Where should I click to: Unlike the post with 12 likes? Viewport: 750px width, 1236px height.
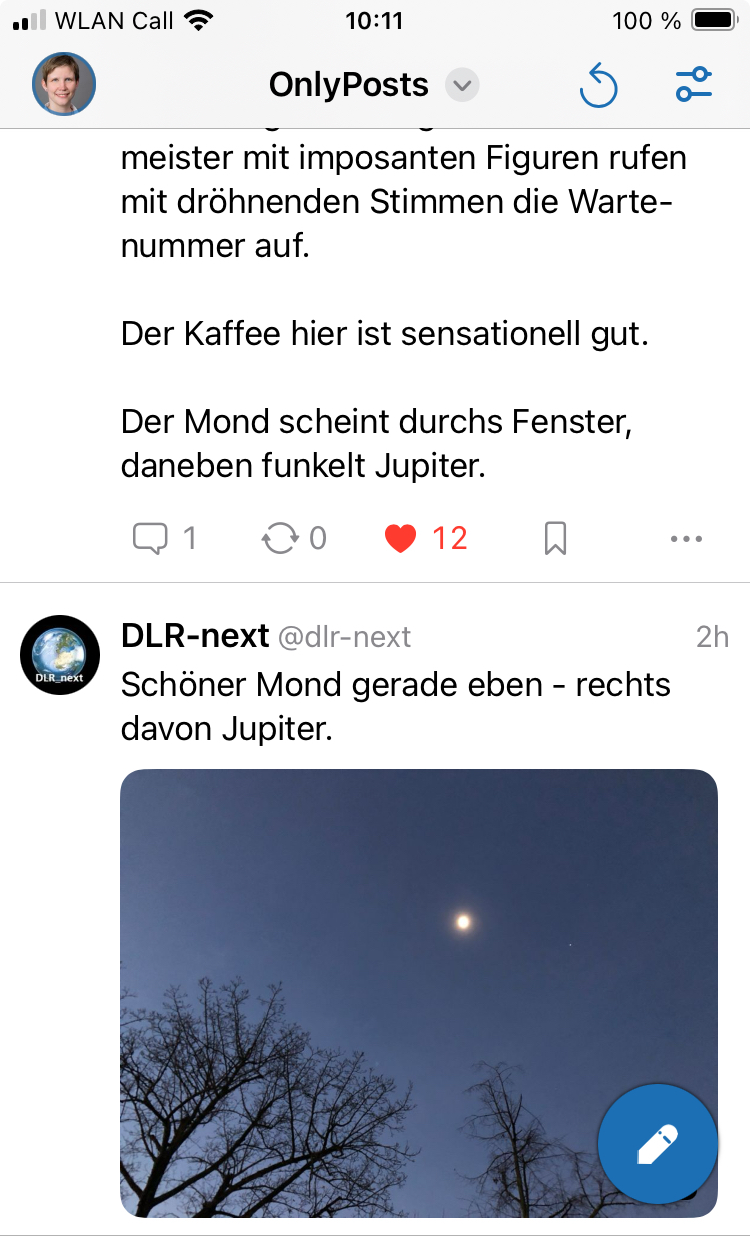click(401, 539)
